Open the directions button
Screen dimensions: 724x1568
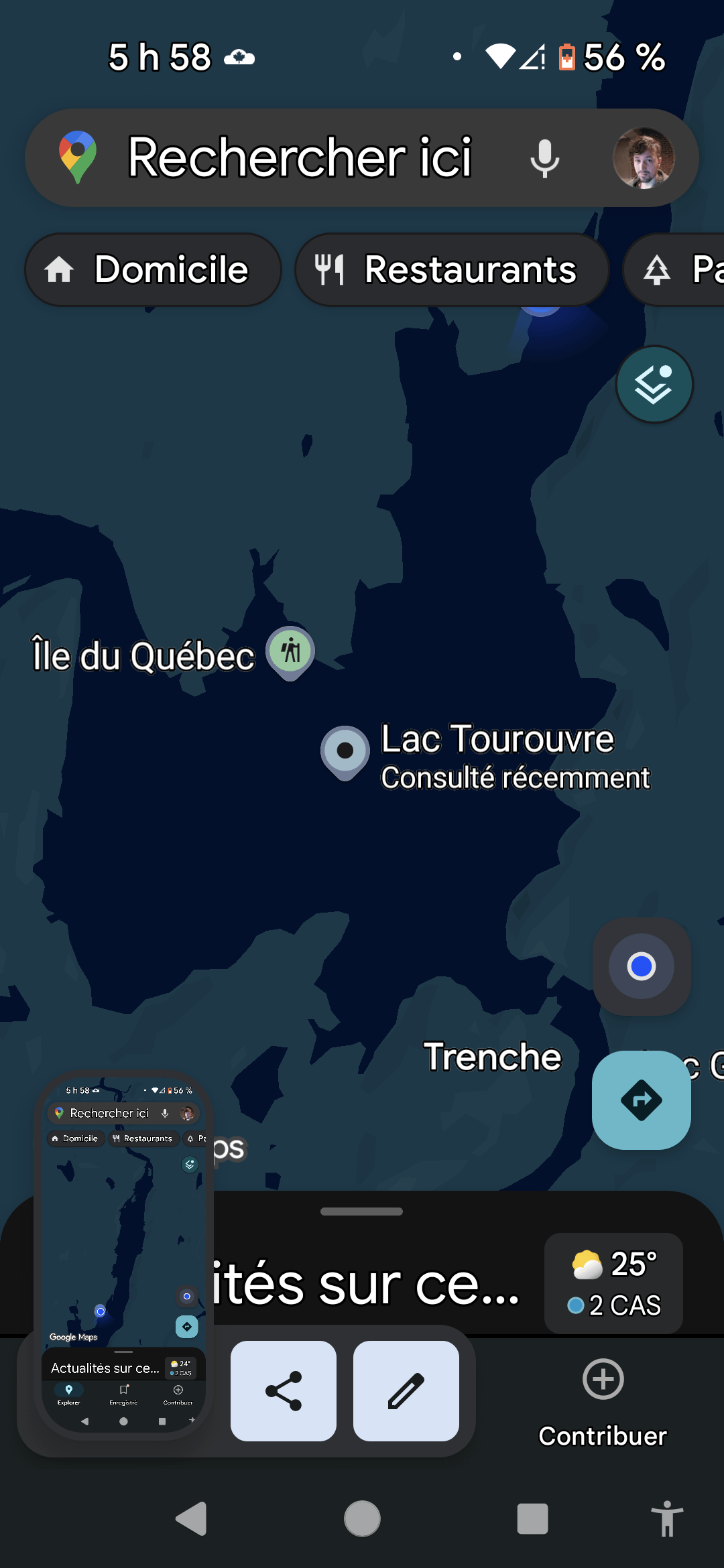[x=642, y=1100]
